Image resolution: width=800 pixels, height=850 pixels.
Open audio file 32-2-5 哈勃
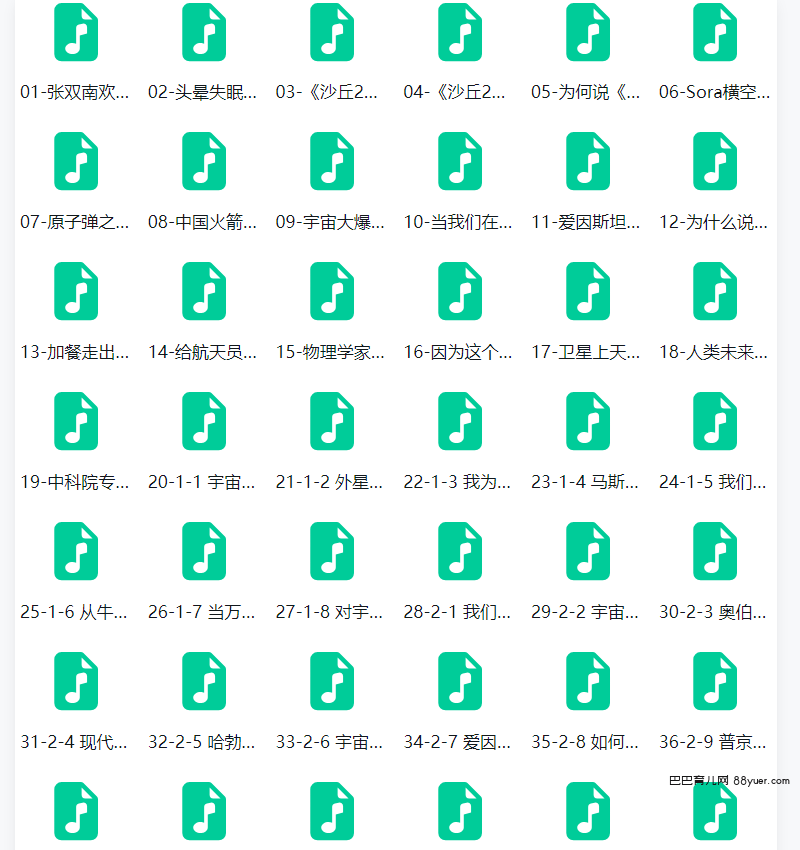click(x=204, y=681)
